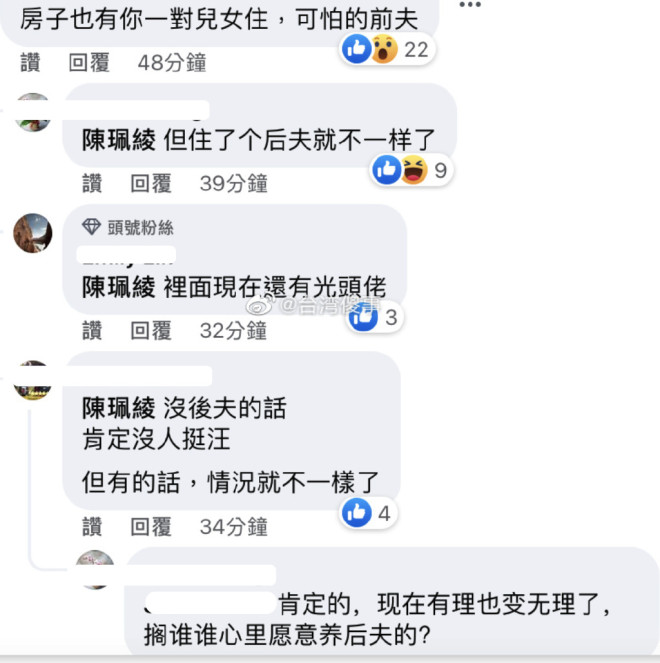Like the comment posted 48分鐘 ago
This screenshot has width=660, height=663.
(x=31, y=62)
